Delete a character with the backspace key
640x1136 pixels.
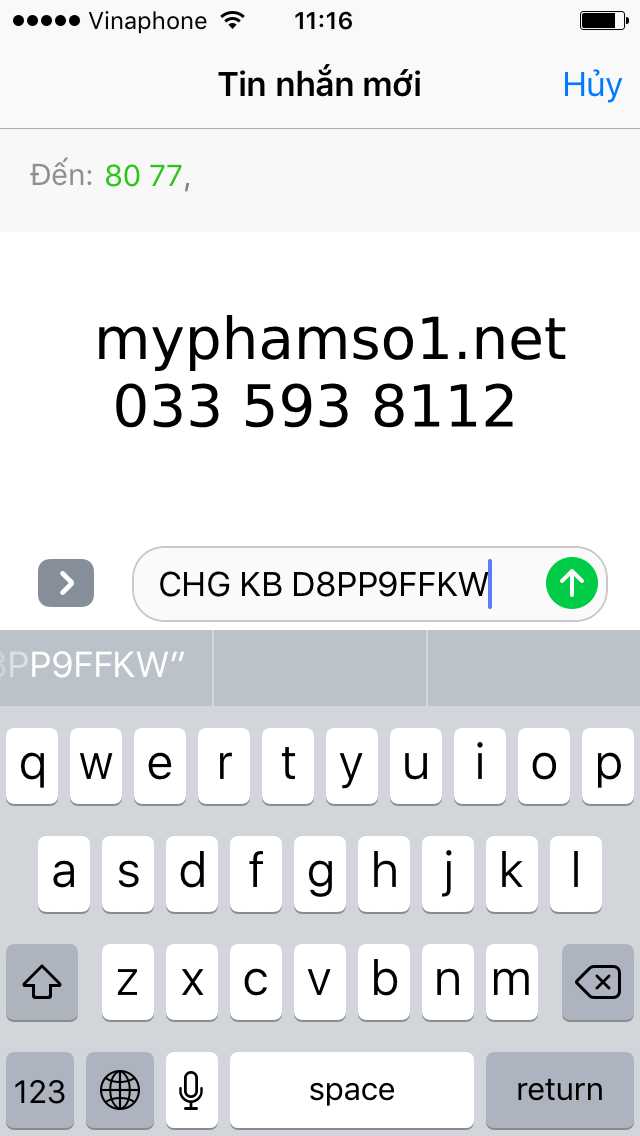598,982
